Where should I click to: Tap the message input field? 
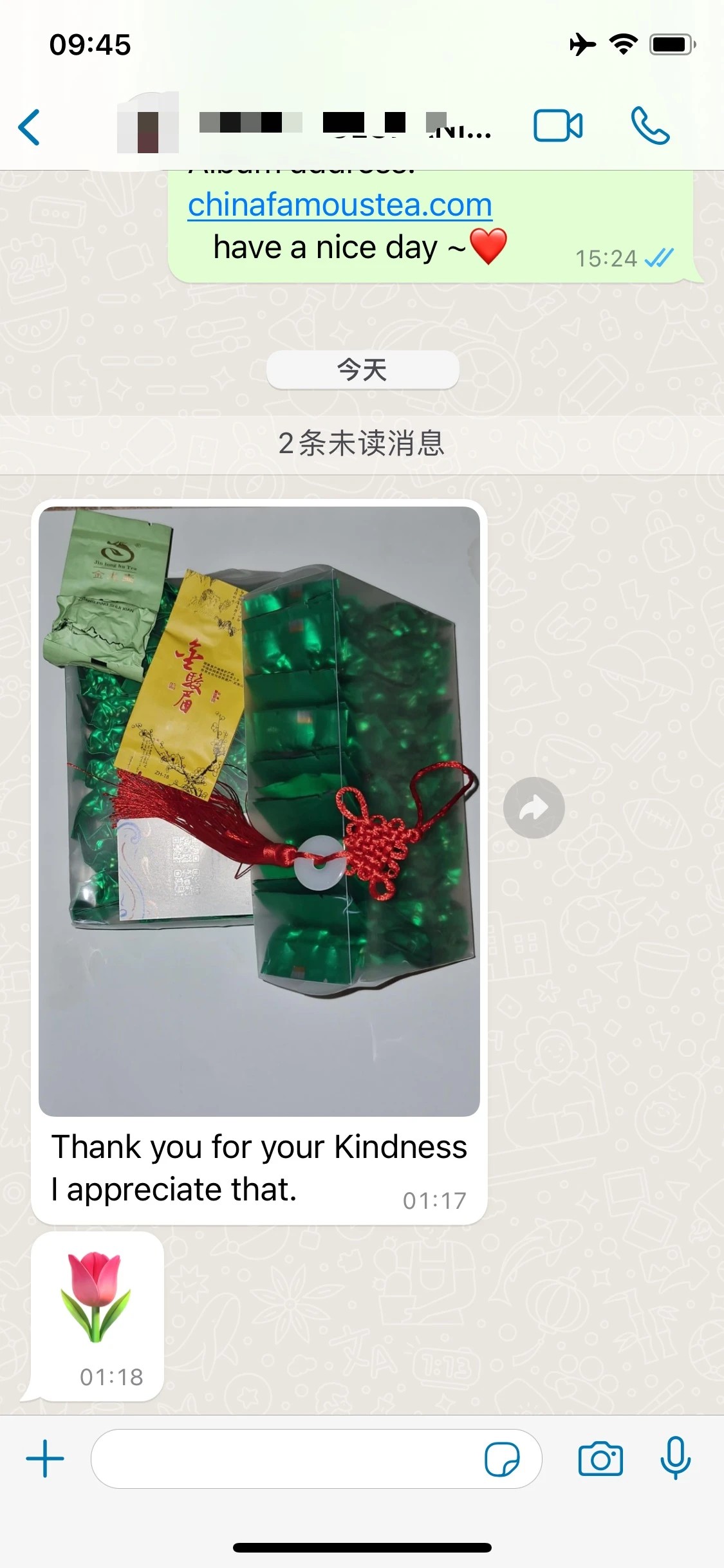pos(283,1459)
